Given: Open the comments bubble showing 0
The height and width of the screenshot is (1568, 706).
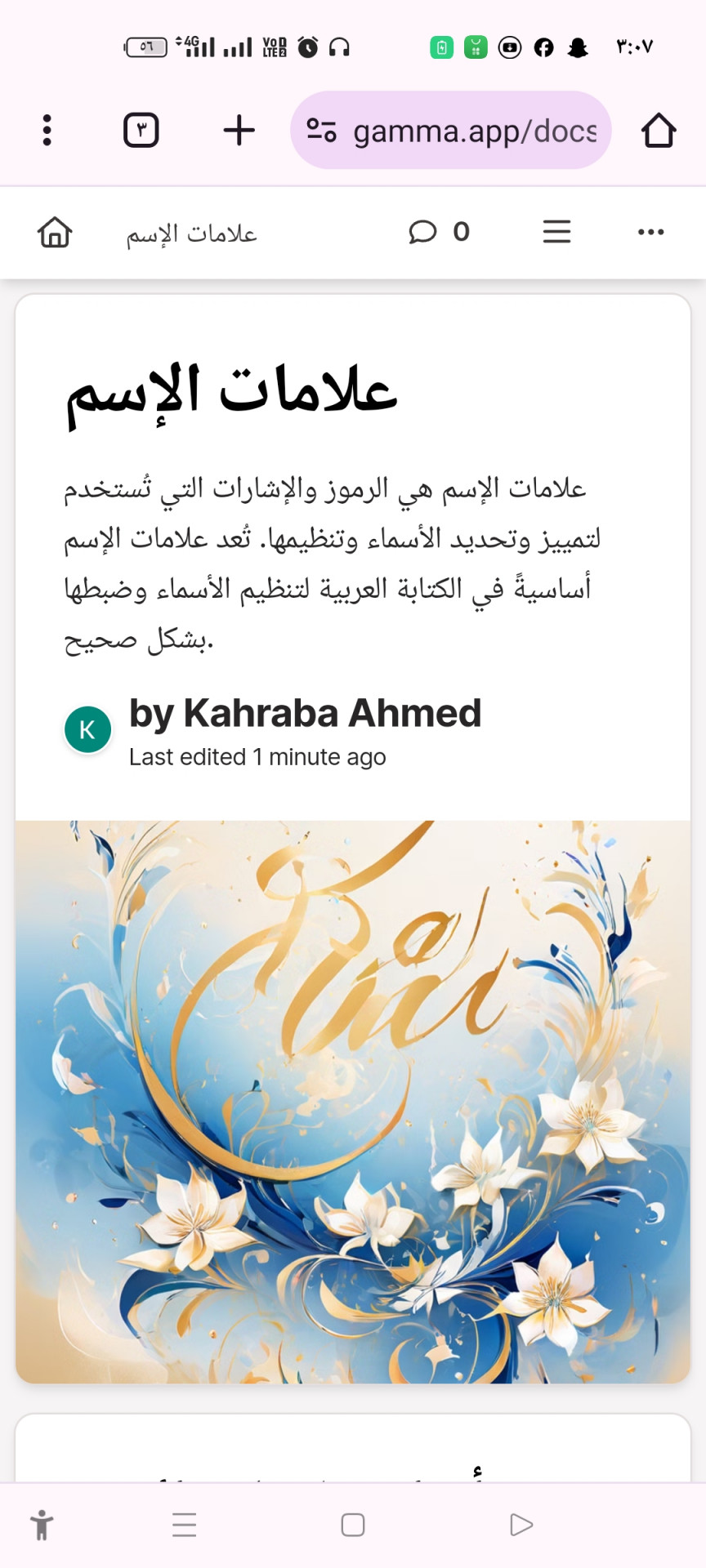Looking at the screenshot, I should [x=439, y=233].
